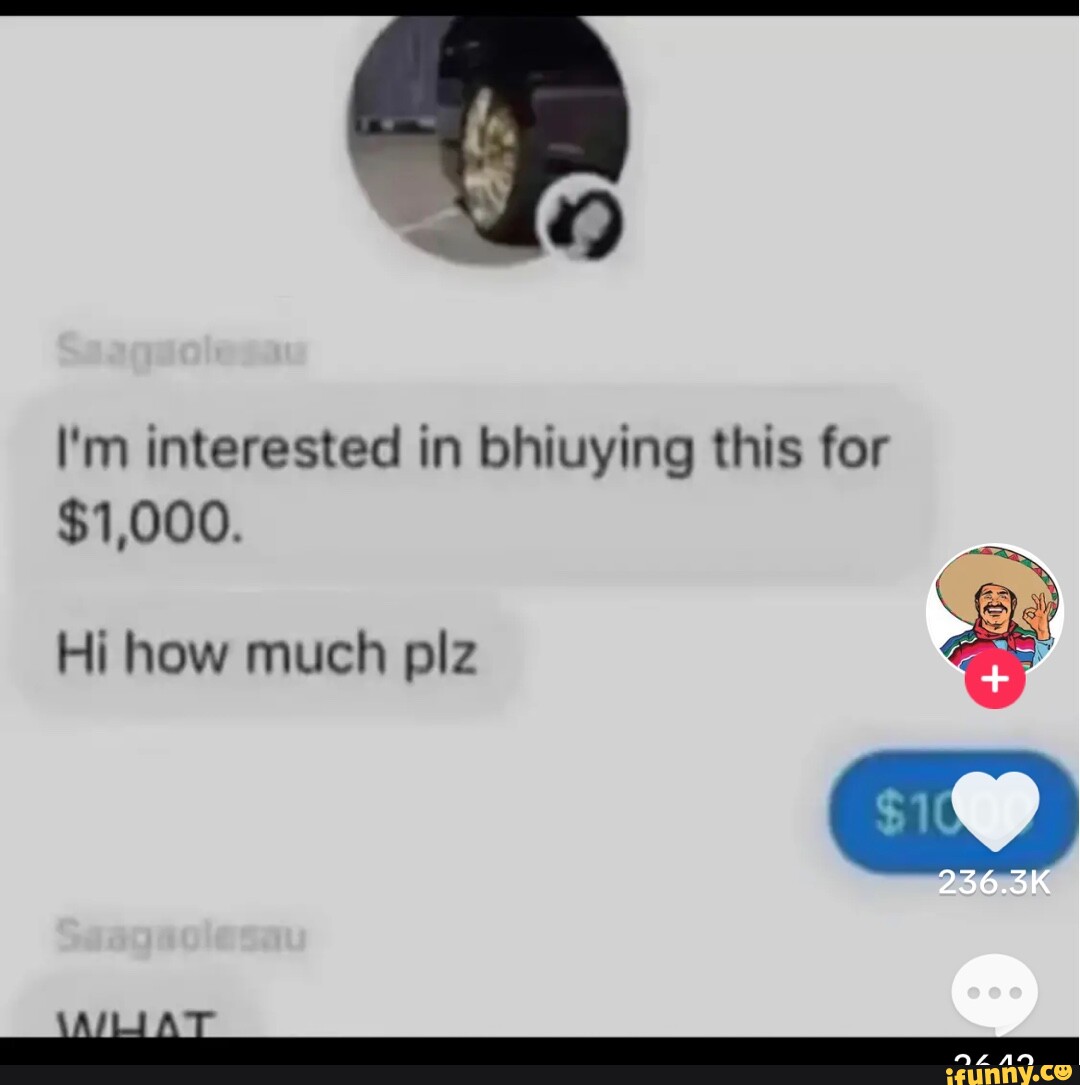Expand the truncated WHAT message
This screenshot has height=1085, width=1080.
click(135, 1020)
